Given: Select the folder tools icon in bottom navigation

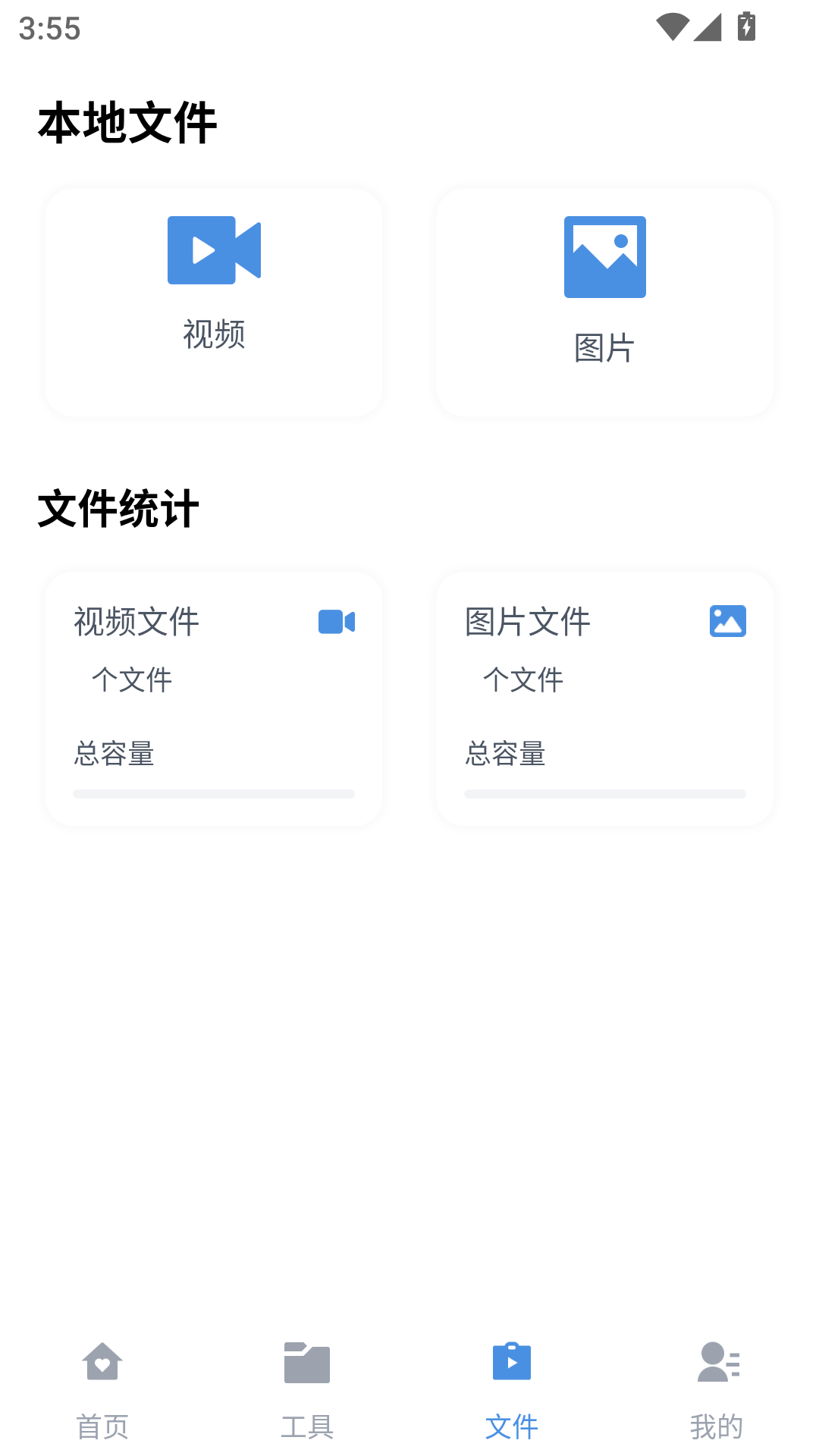Looking at the screenshot, I should pyautogui.click(x=306, y=1361).
